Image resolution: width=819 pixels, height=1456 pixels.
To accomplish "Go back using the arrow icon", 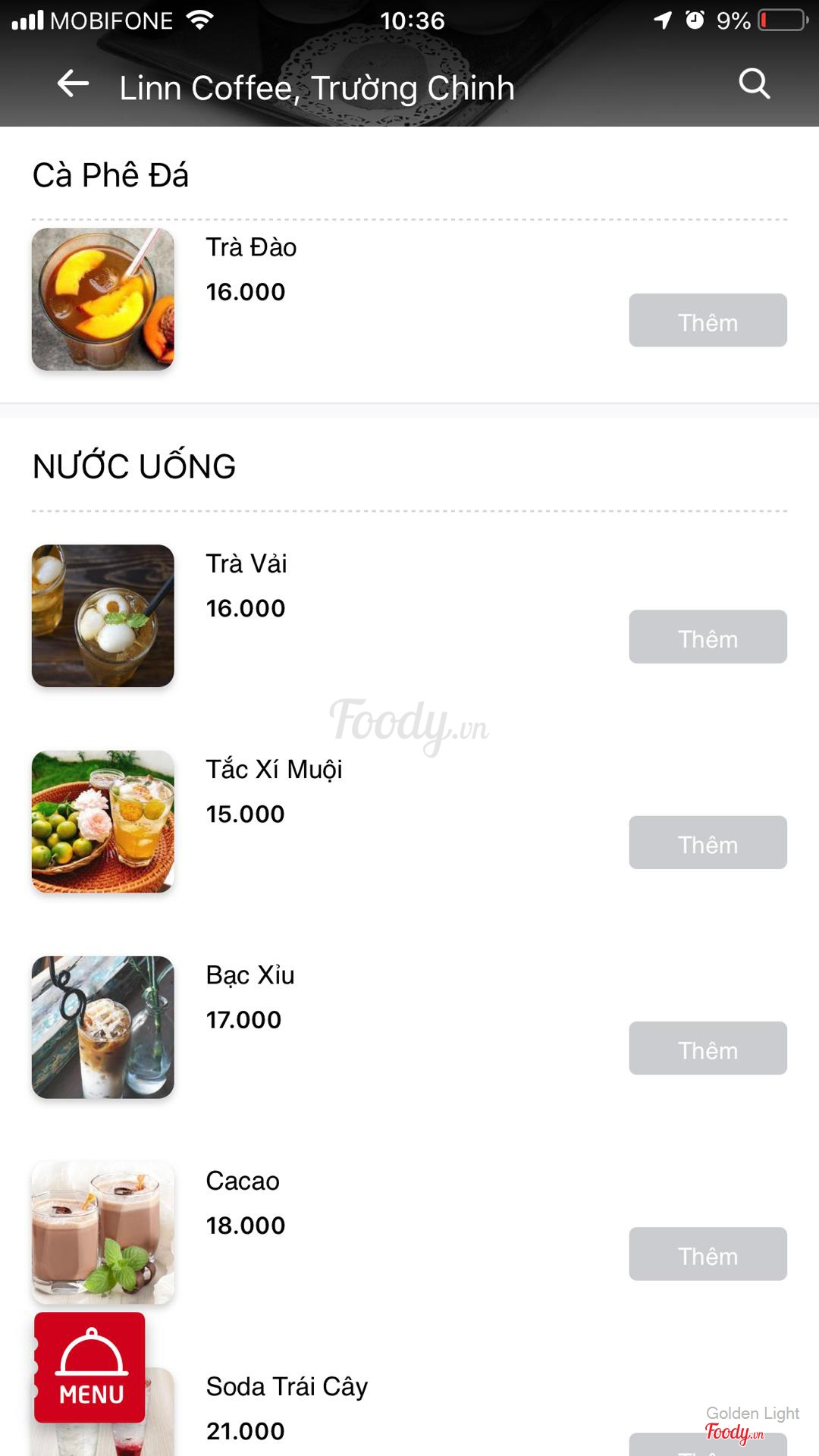I will click(x=73, y=83).
